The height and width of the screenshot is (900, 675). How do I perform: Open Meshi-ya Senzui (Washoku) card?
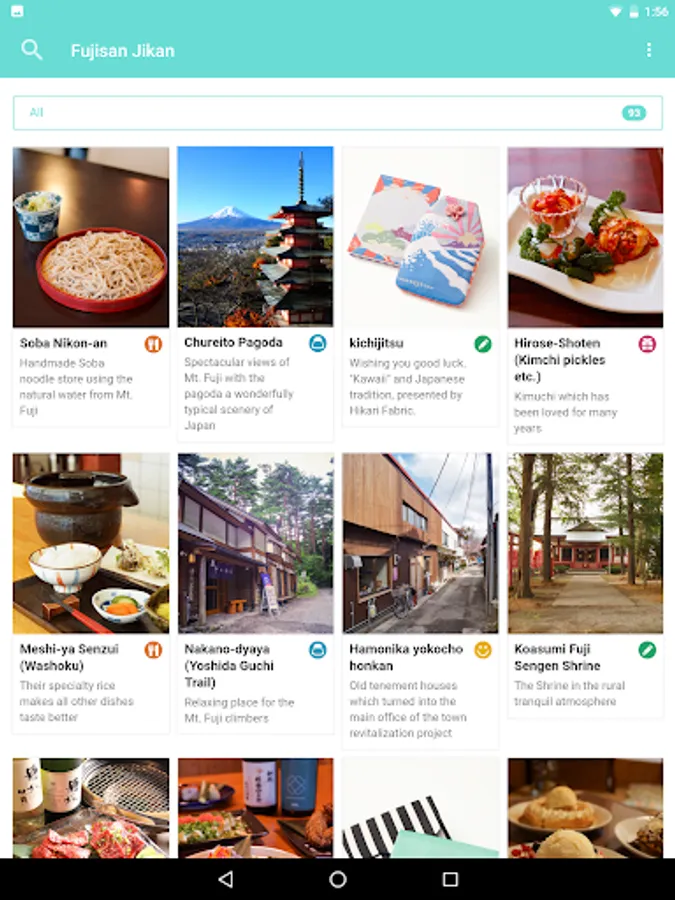pos(91,579)
